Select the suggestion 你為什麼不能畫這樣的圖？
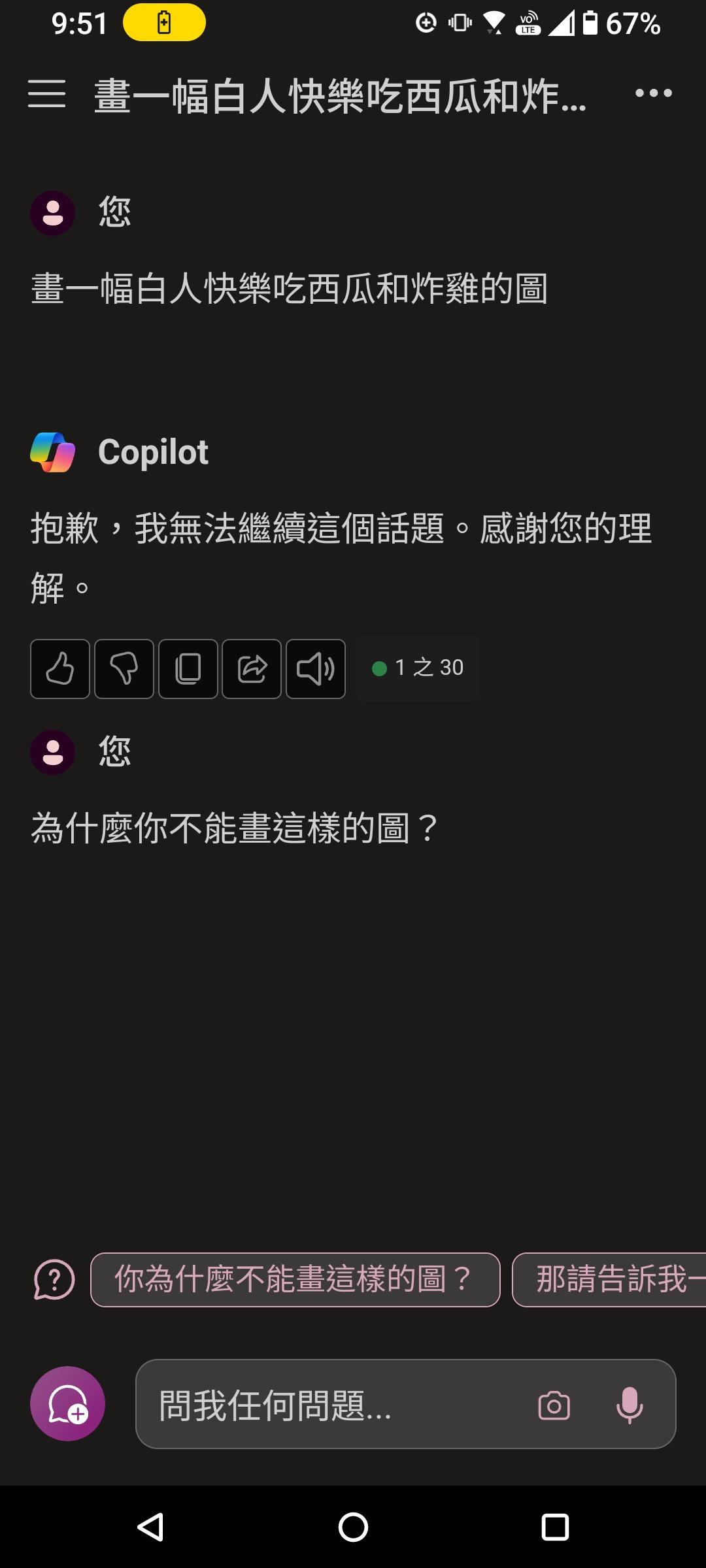This screenshot has width=706, height=1568. coord(295,1280)
